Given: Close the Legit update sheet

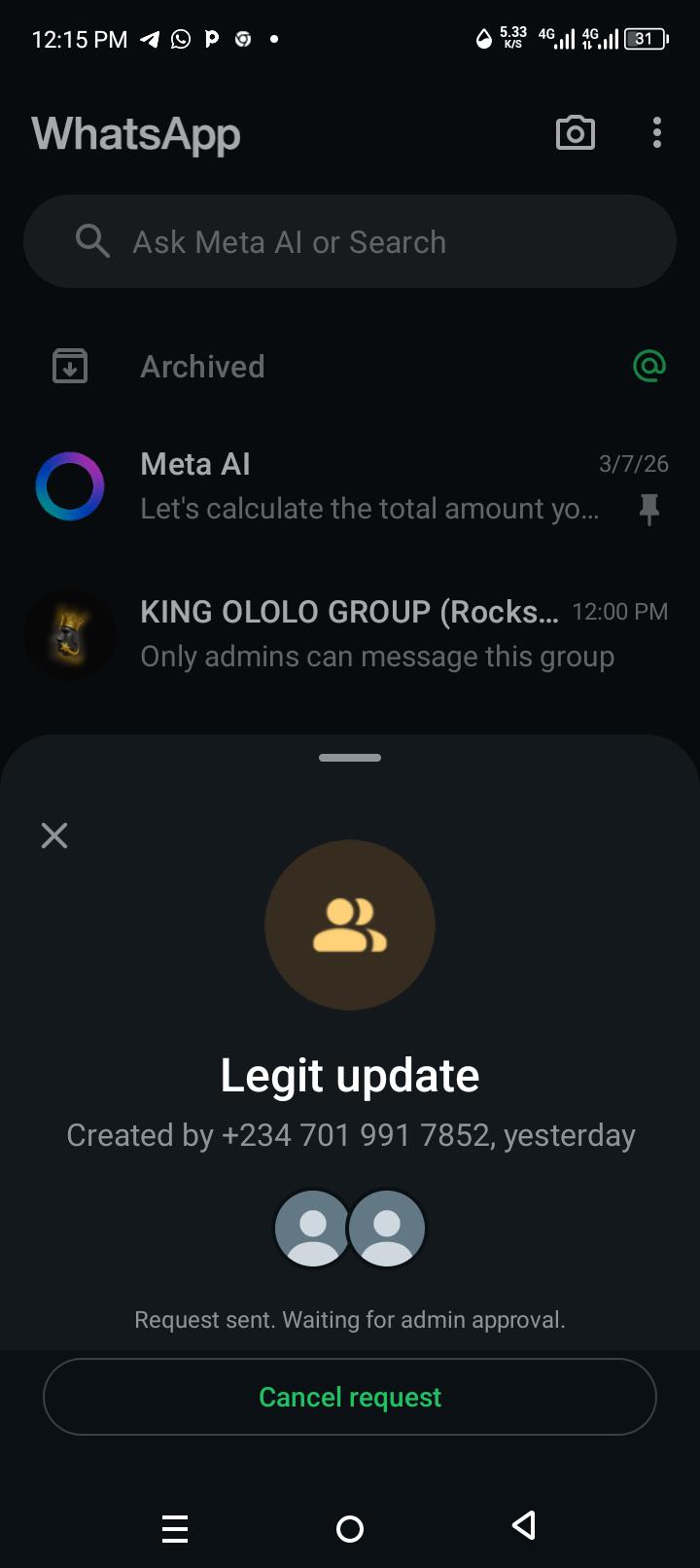Looking at the screenshot, I should tap(54, 836).
